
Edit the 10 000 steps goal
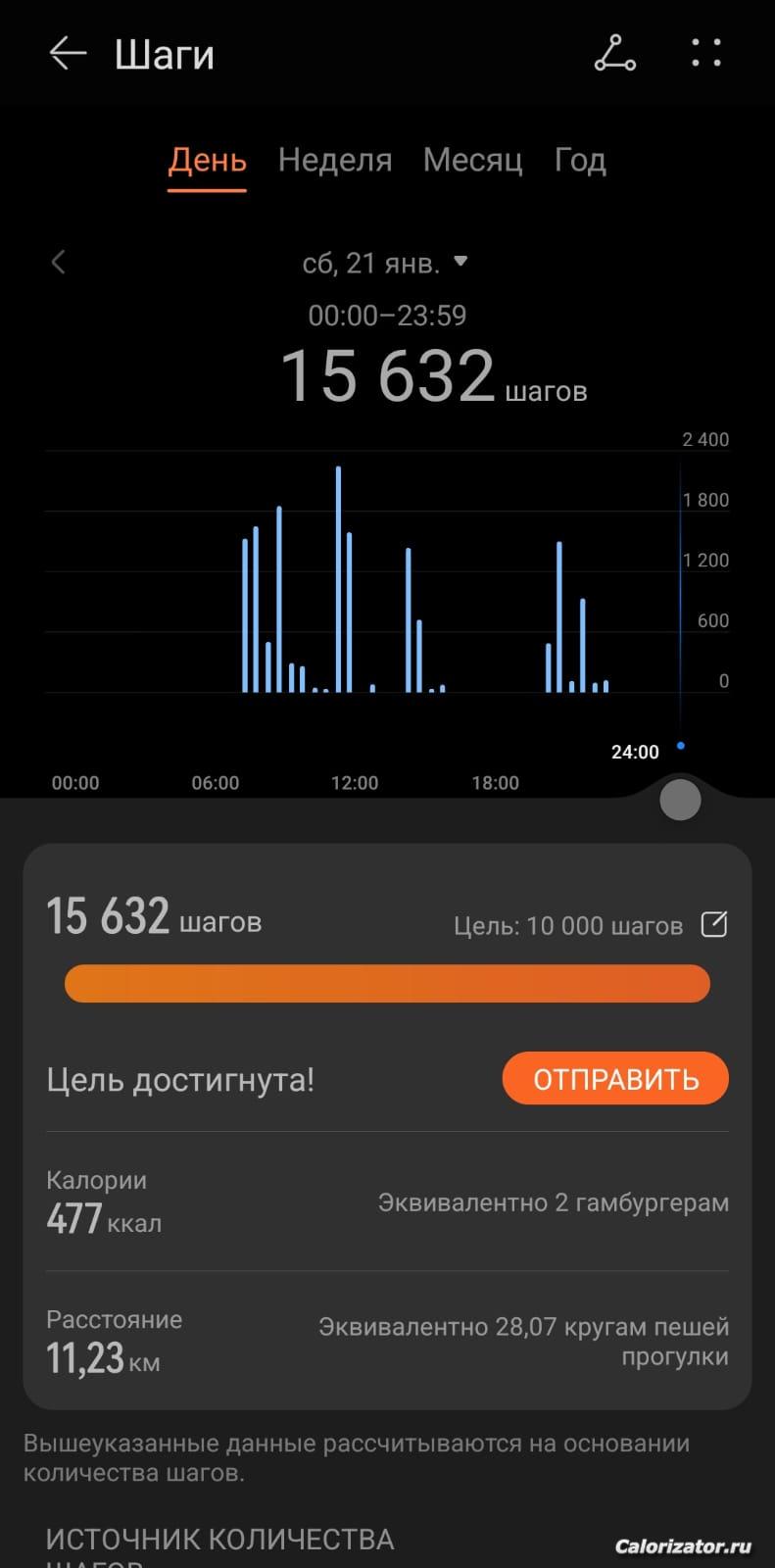[714, 924]
